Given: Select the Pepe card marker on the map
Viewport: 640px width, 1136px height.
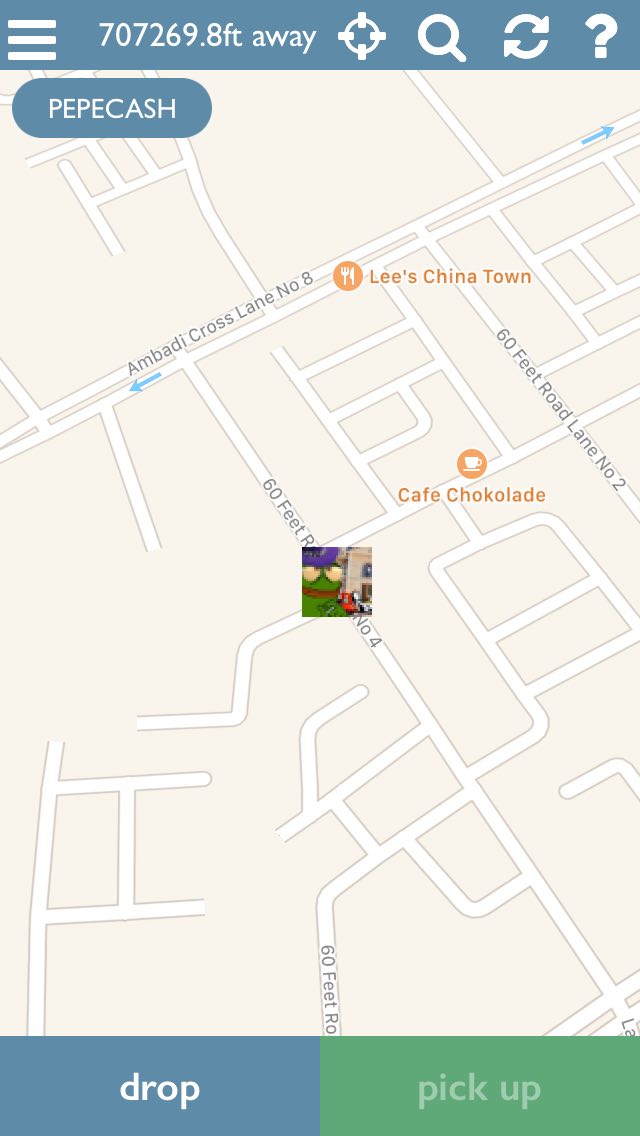Looking at the screenshot, I should click(337, 582).
